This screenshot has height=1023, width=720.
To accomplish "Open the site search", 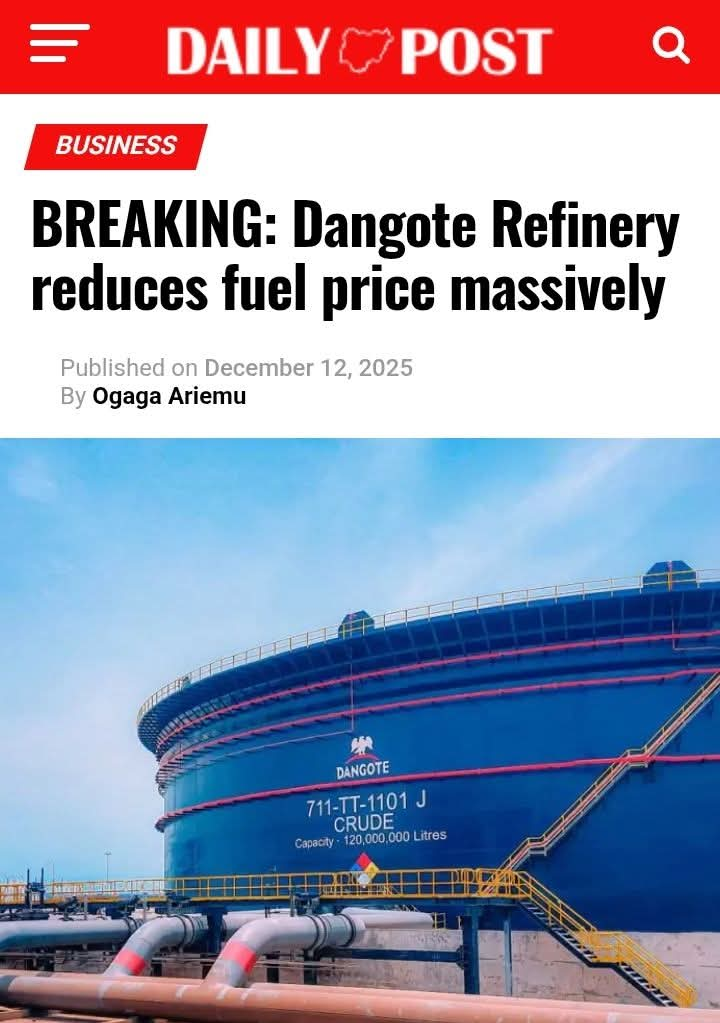I will click(670, 45).
